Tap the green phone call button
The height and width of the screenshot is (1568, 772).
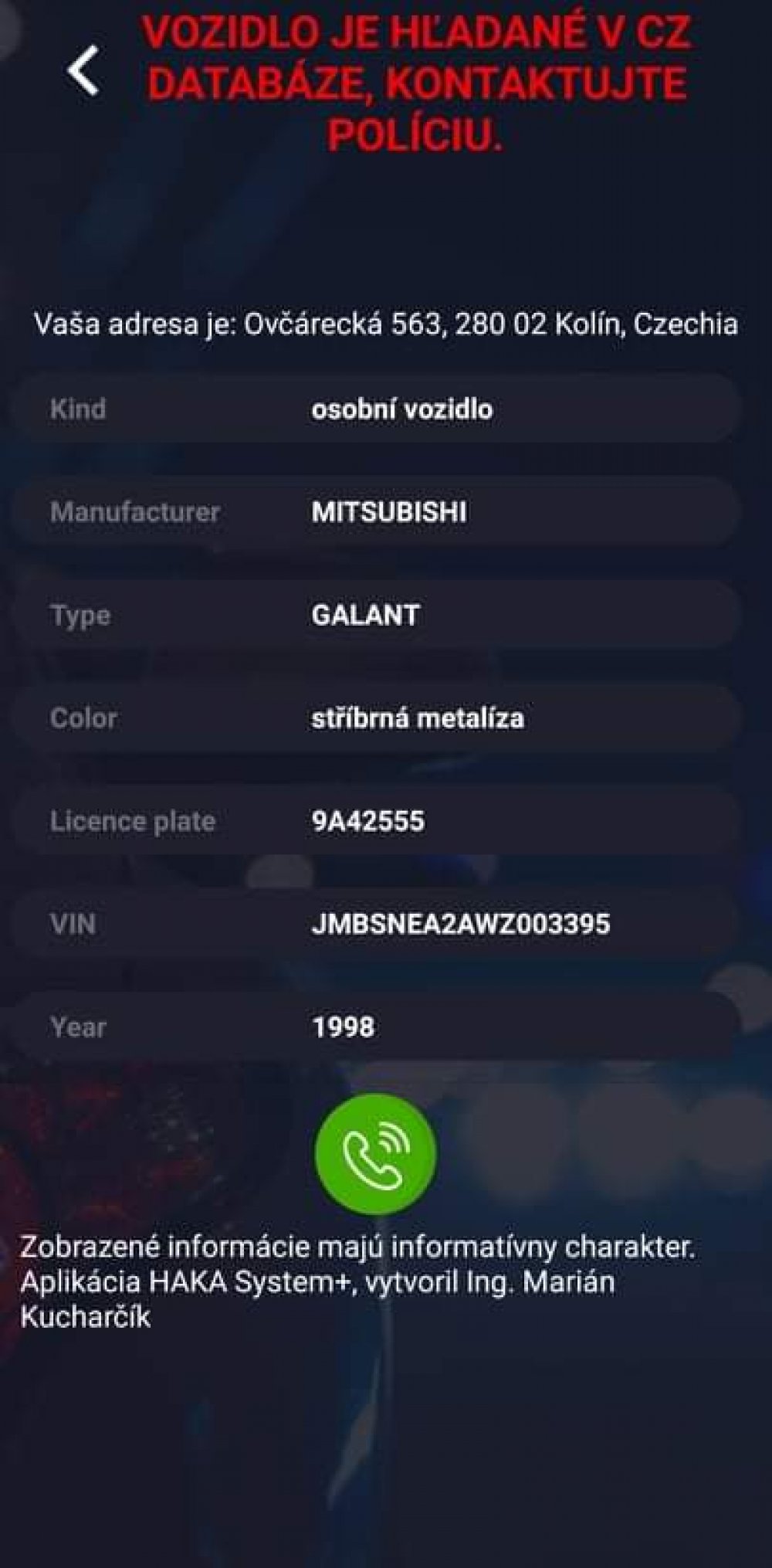click(376, 1155)
